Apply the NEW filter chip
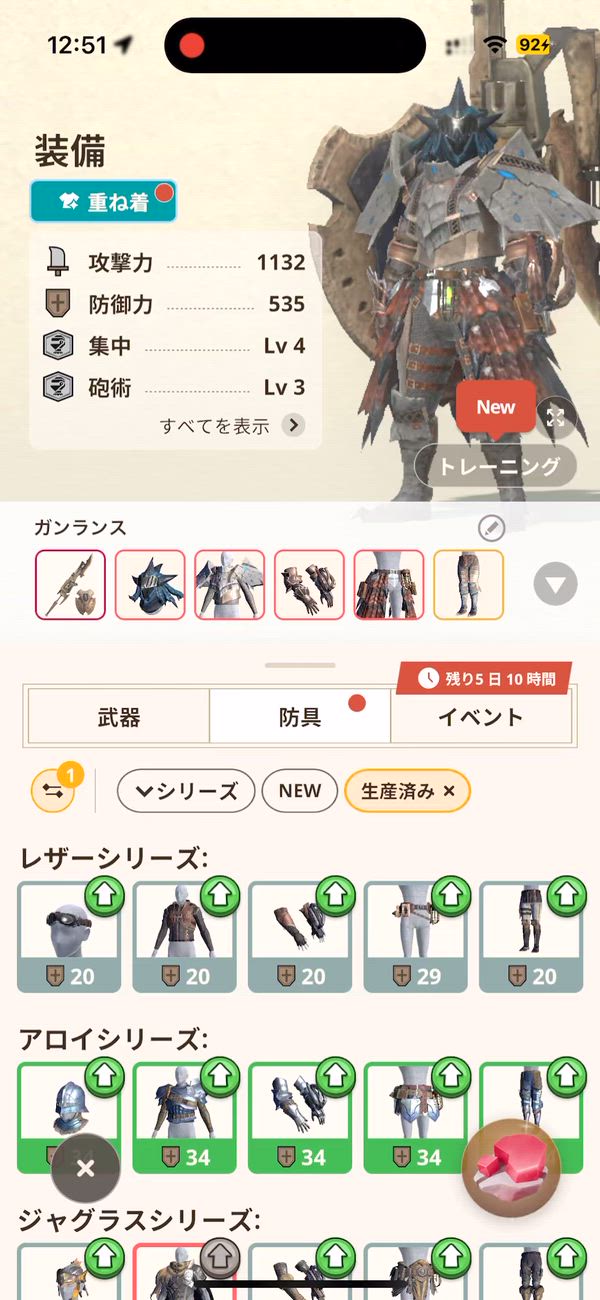This screenshot has width=600, height=1300. click(x=300, y=791)
